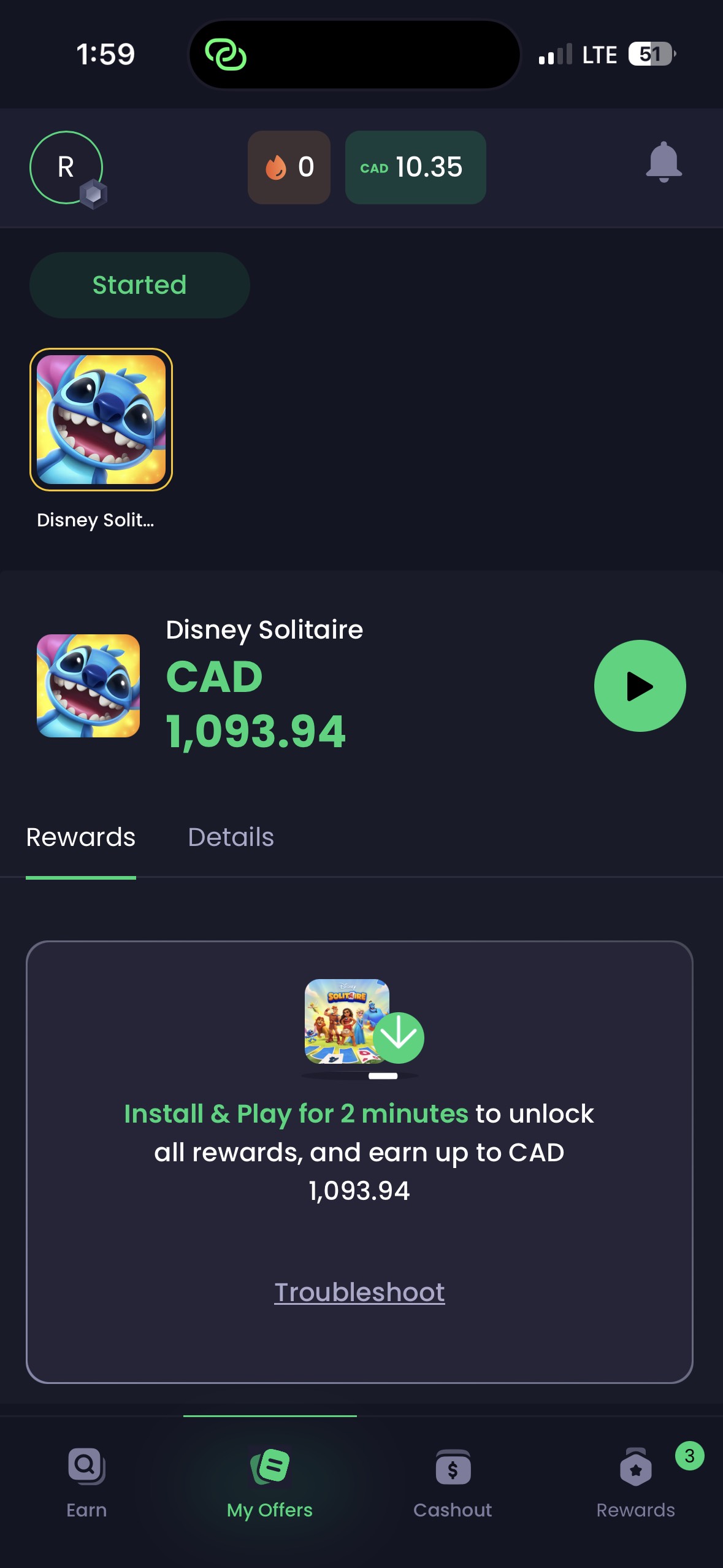723x1568 pixels.
Task: Switch to the Details tab
Action: coord(231,837)
